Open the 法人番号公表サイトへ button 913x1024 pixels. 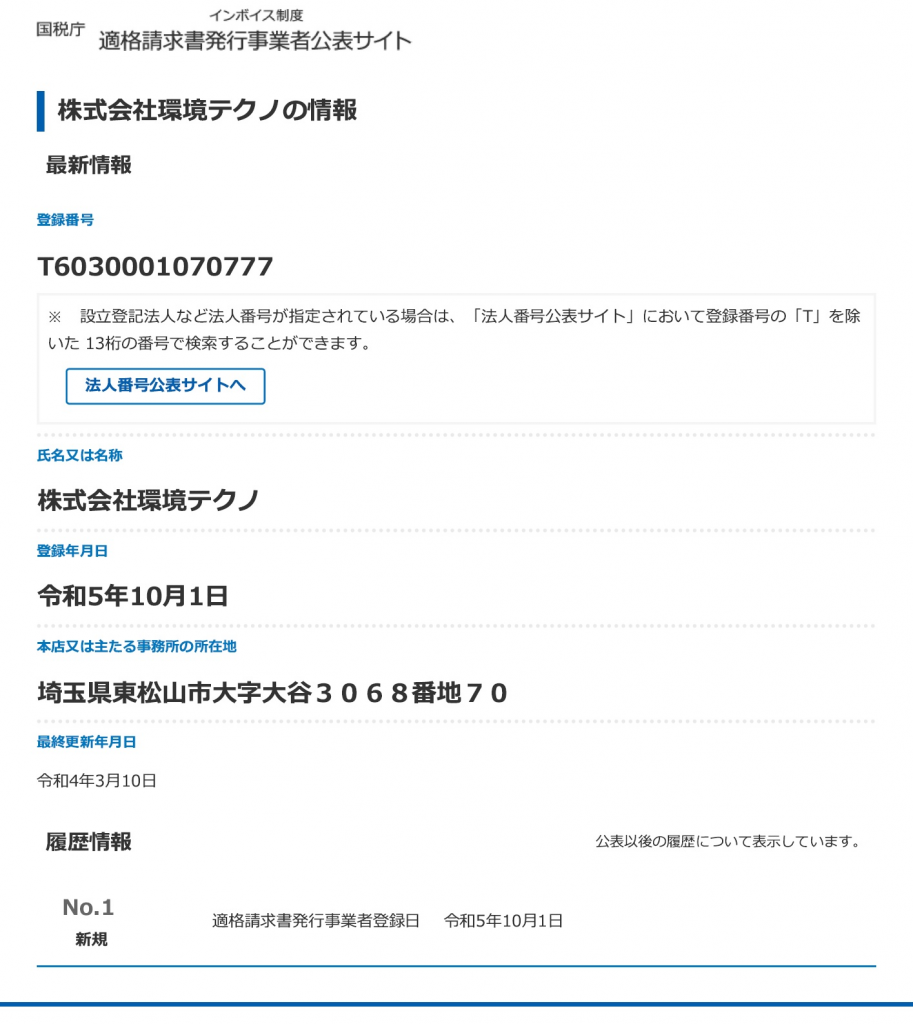[x=165, y=386]
